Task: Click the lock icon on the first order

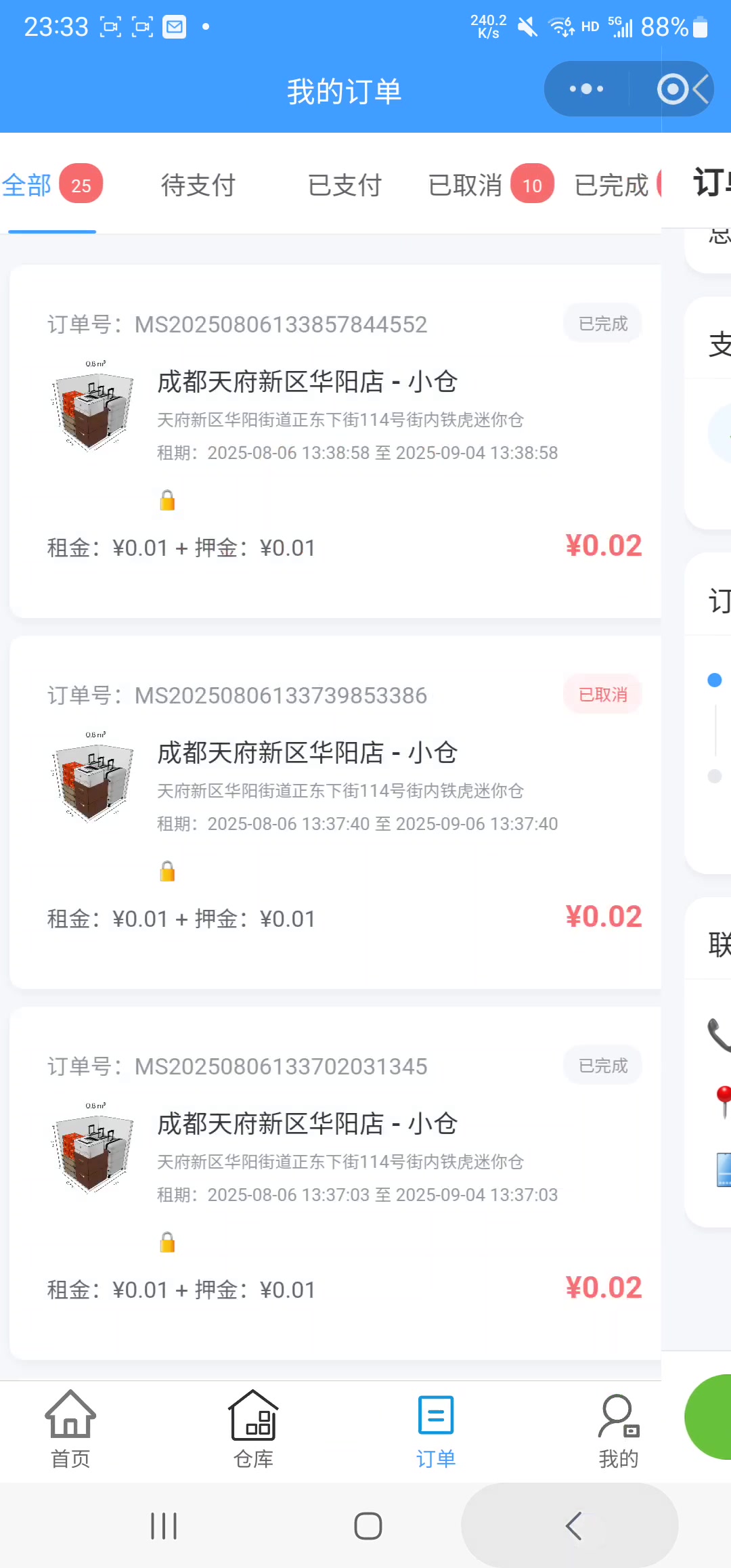Action: click(x=167, y=501)
